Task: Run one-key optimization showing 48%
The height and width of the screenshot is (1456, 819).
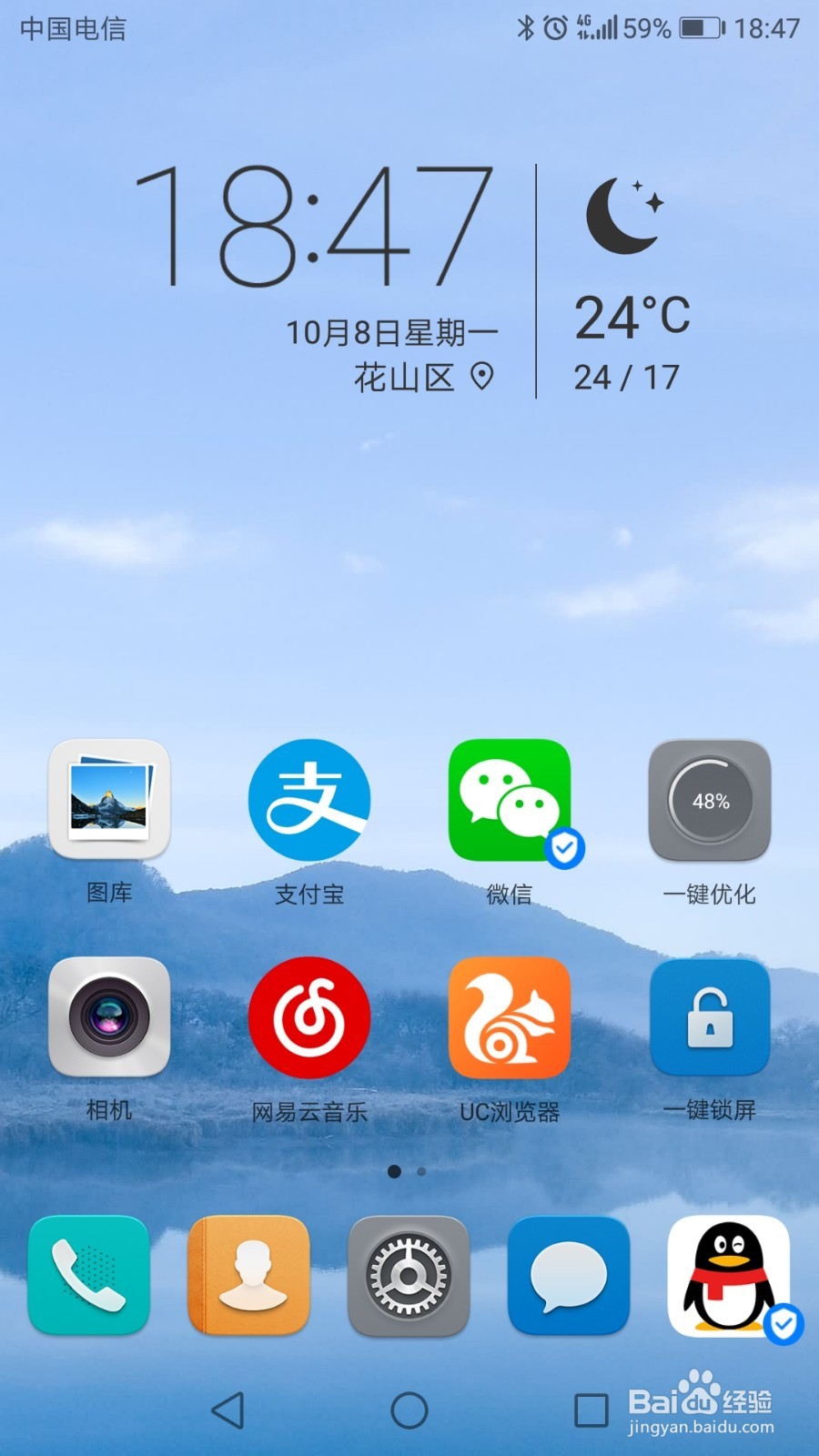Action: click(708, 801)
